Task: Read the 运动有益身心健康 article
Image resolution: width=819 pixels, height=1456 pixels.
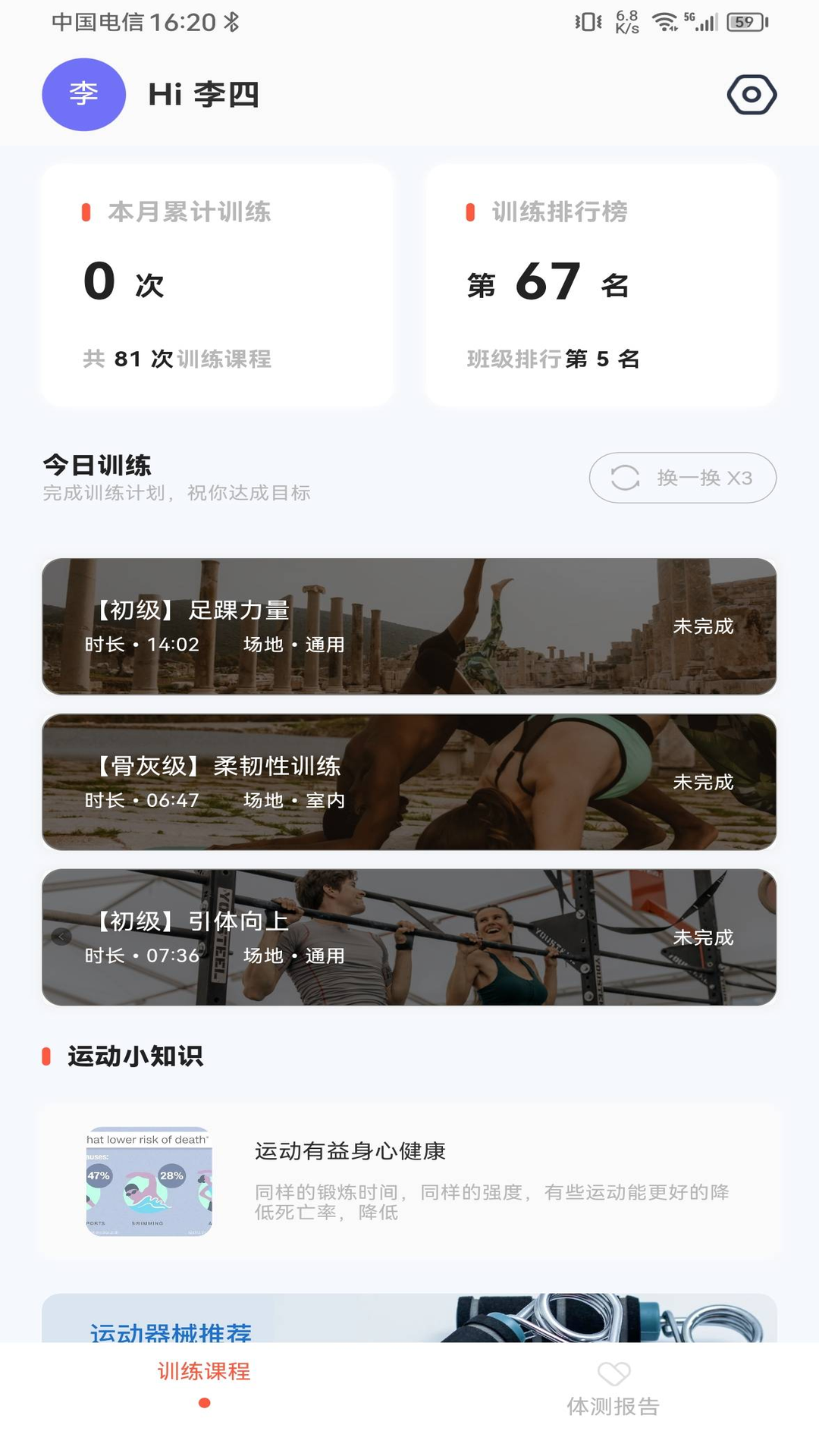Action: coord(409,1181)
